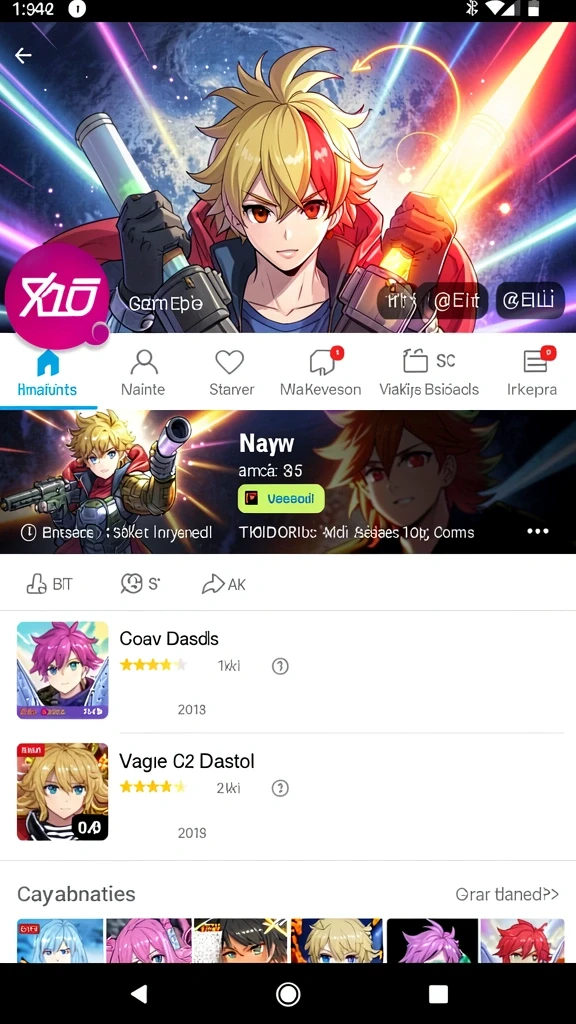
Task: Switch to the Starver heart tab
Action: [231, 374]
